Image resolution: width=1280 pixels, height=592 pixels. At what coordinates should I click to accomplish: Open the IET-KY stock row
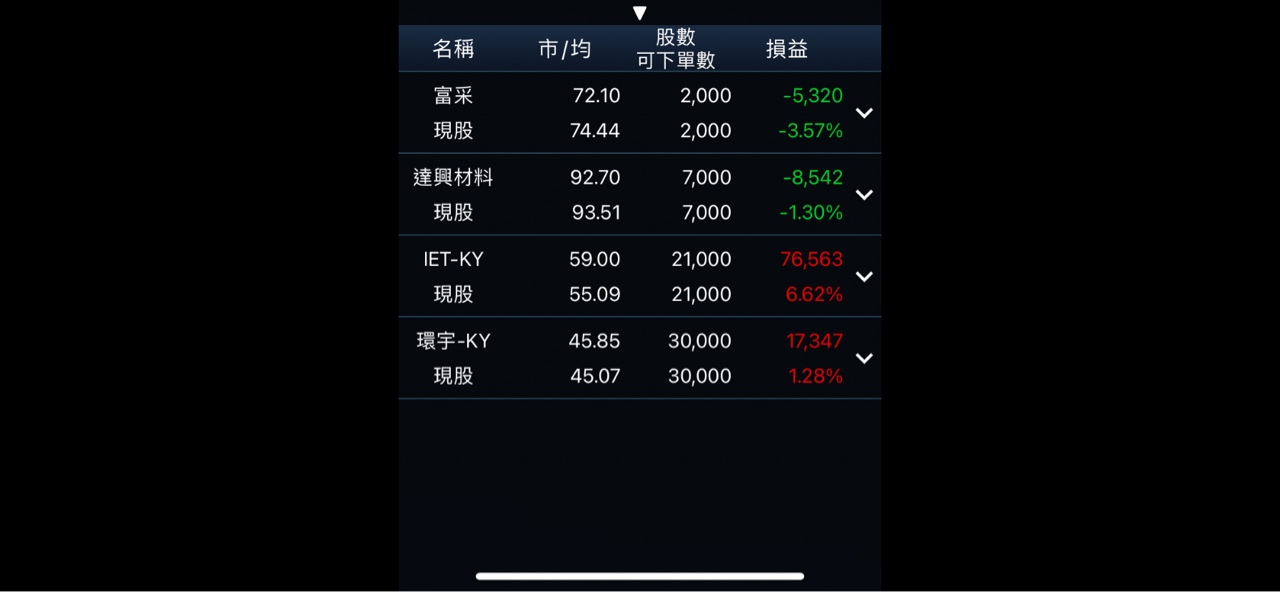[453, 260]
